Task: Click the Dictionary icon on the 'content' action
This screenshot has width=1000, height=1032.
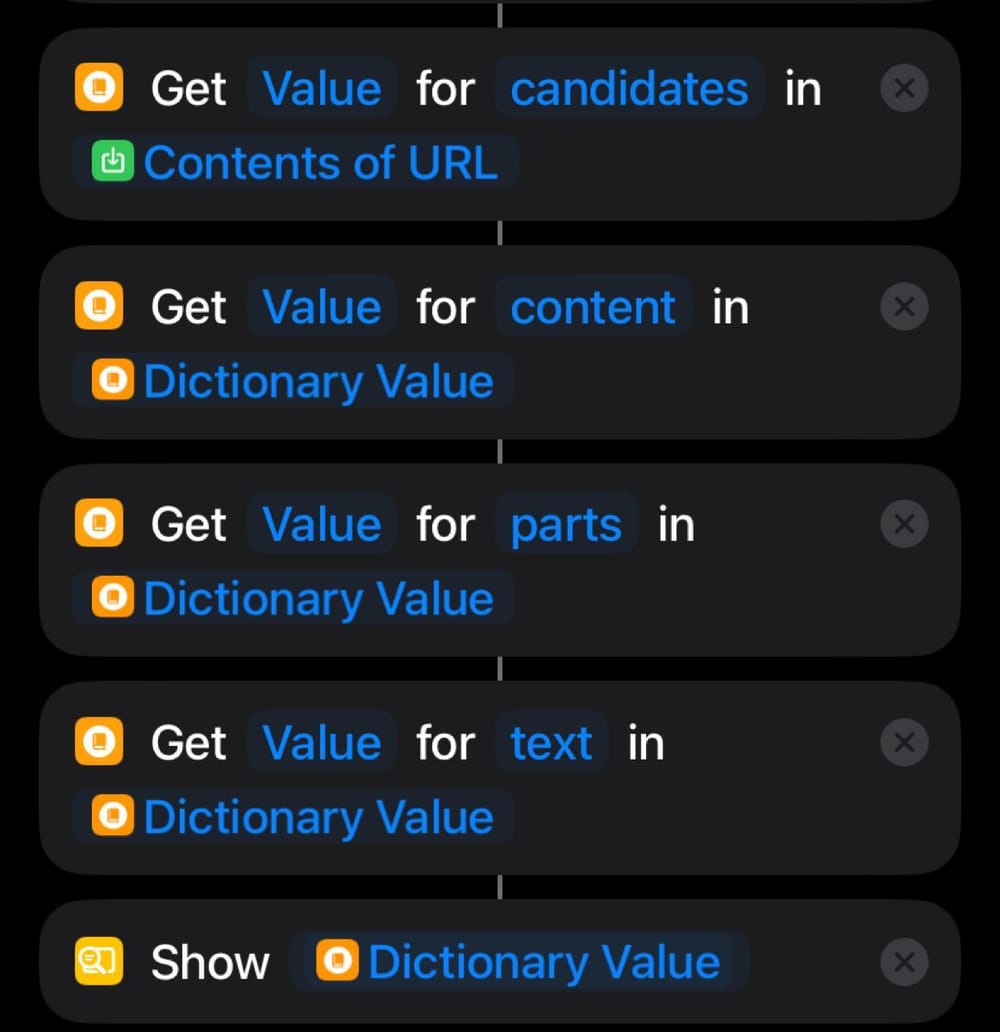Action: pos(99,307)
